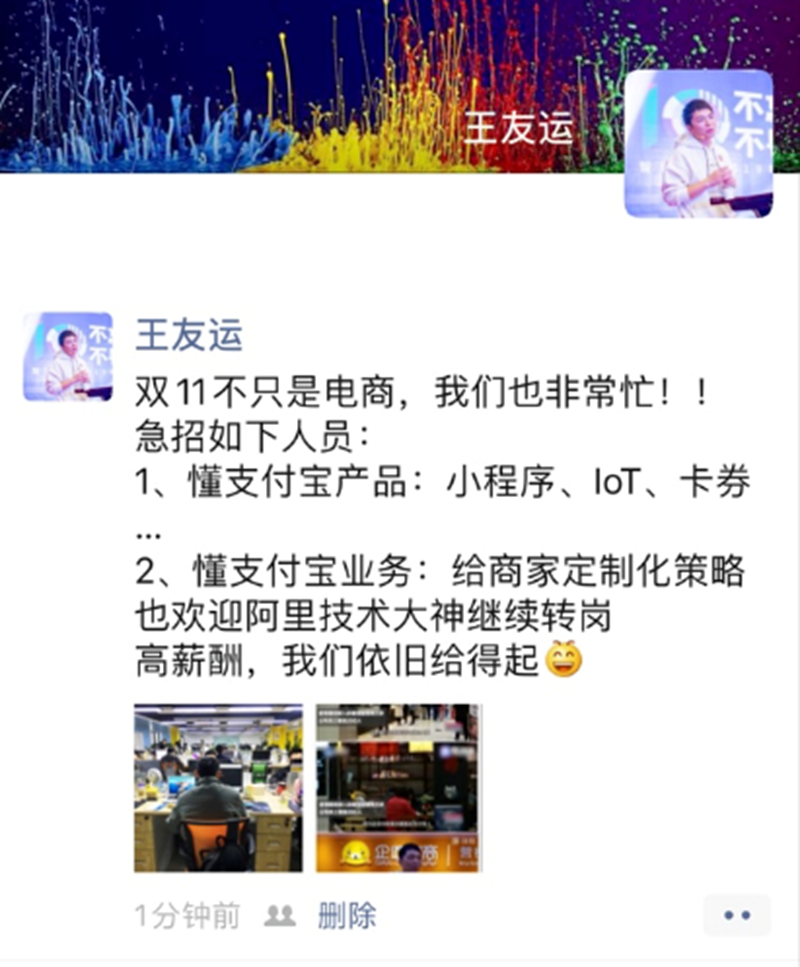Check the post visibility people icon

point(279,915)
